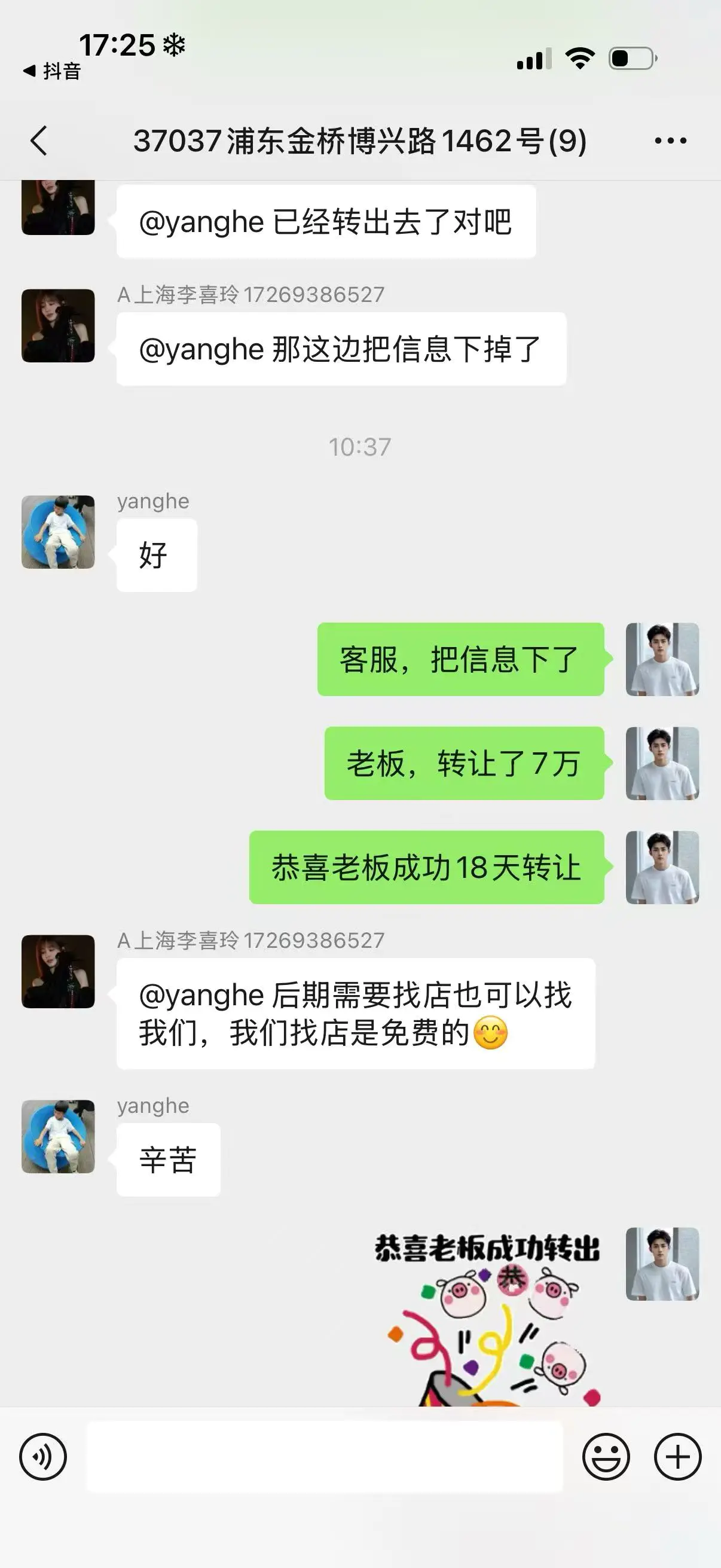This screenshot has width=721, height=1568.
Task: Go back from the group chat
Action: click(39, 141)
